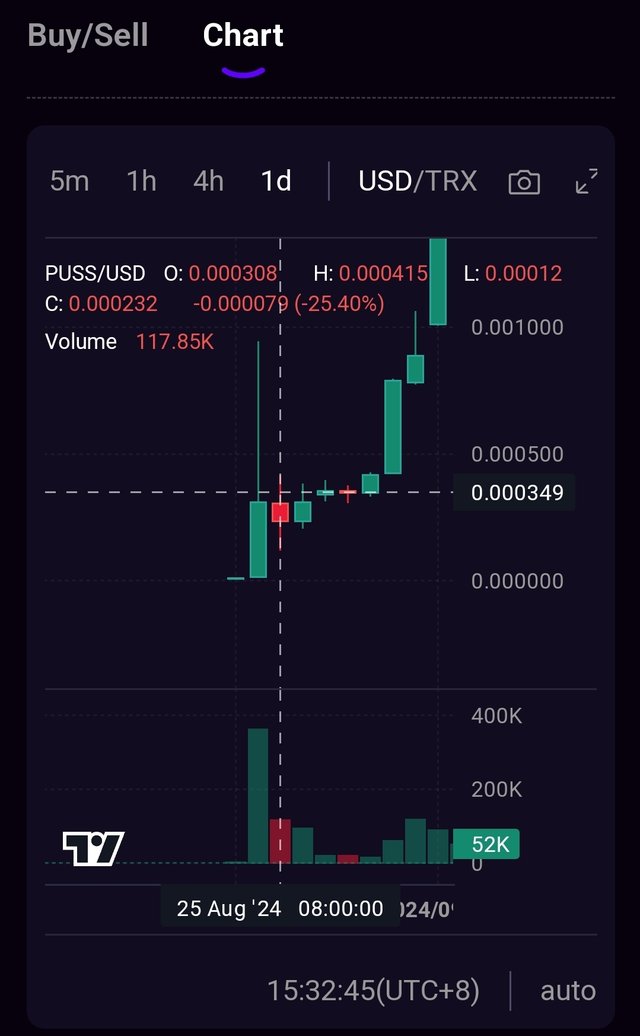This screenshot has height=1036, width=640.
Task: Open the chart timezone setting (UTC+8)
Action: pyautogui.click(x=373, y=991)
